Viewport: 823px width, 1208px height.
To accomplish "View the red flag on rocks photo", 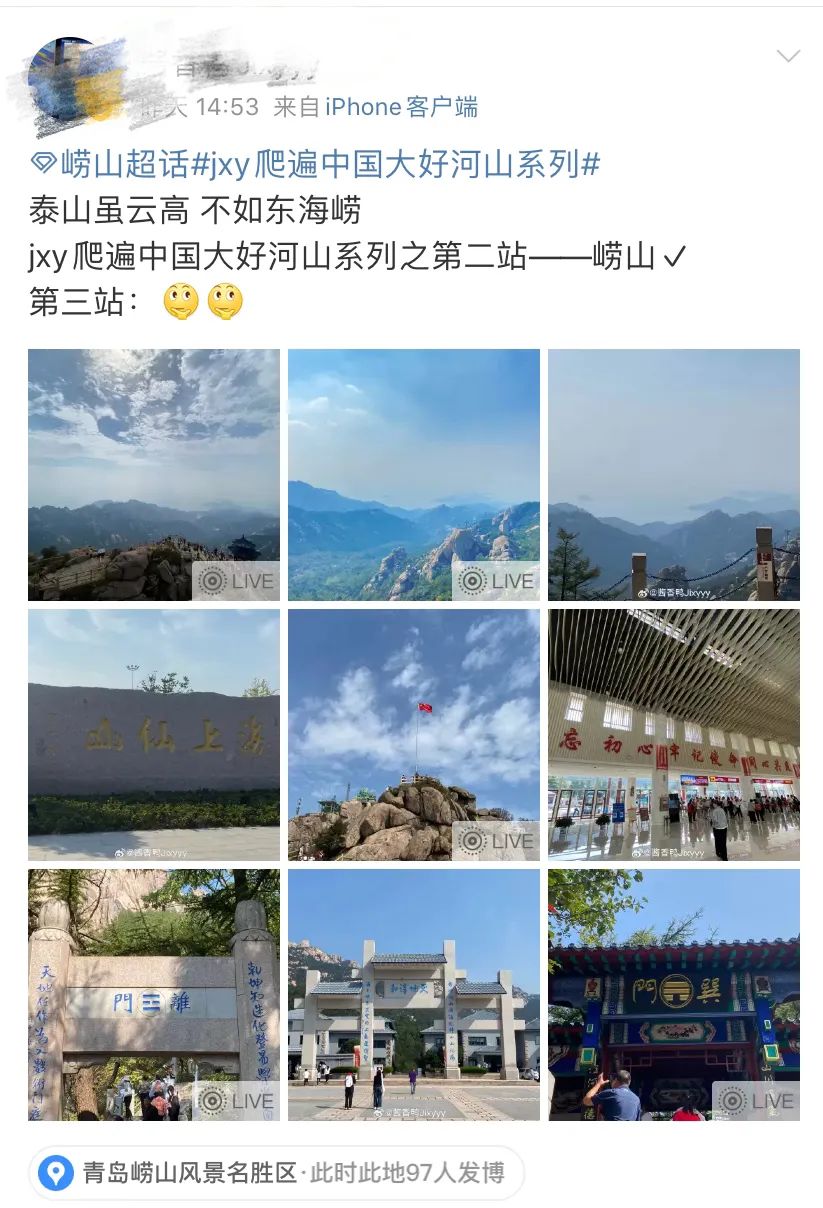I will coord(414,734).
